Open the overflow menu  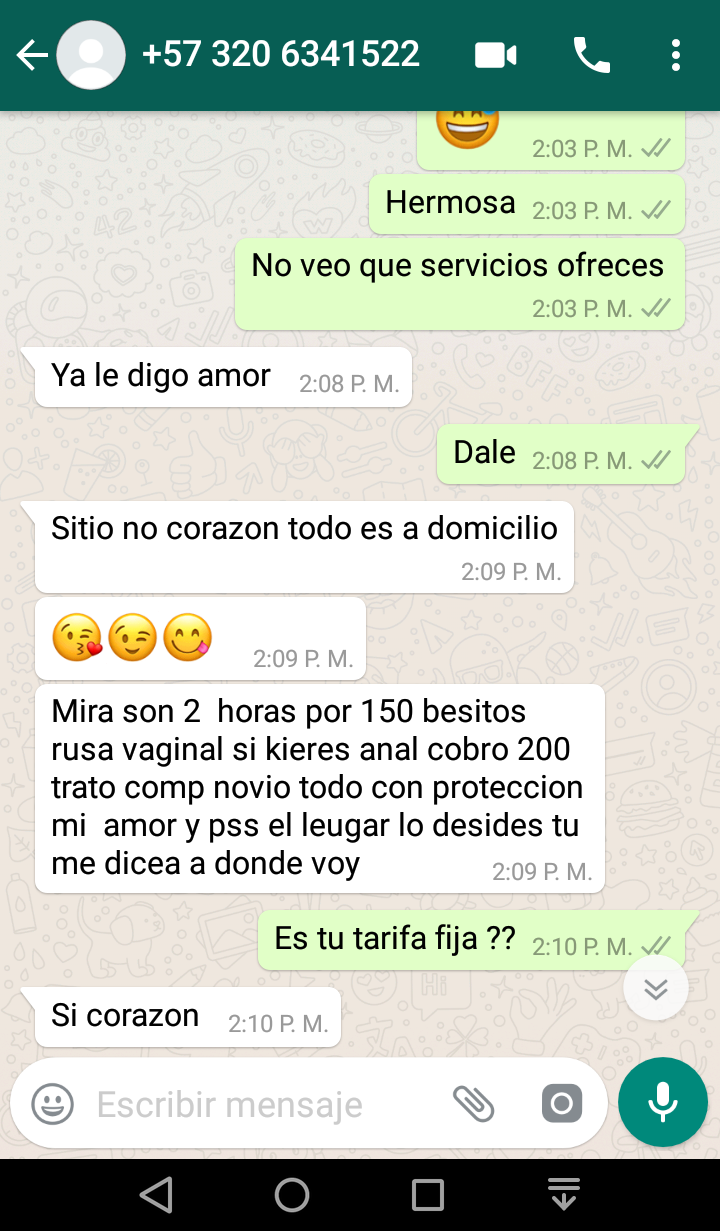pyautogui.click(x=676, y=55)
